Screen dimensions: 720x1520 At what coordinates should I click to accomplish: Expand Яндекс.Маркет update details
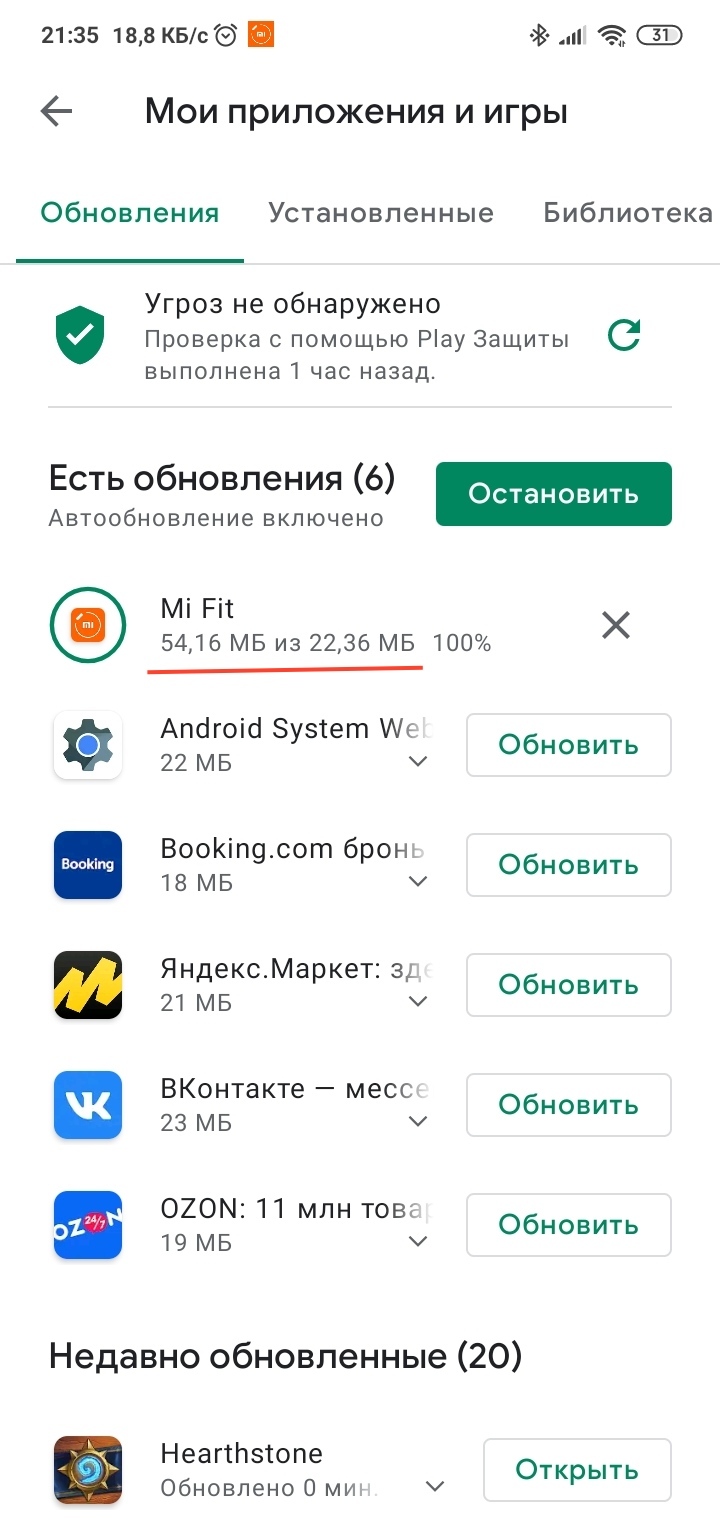point(419,1002)
